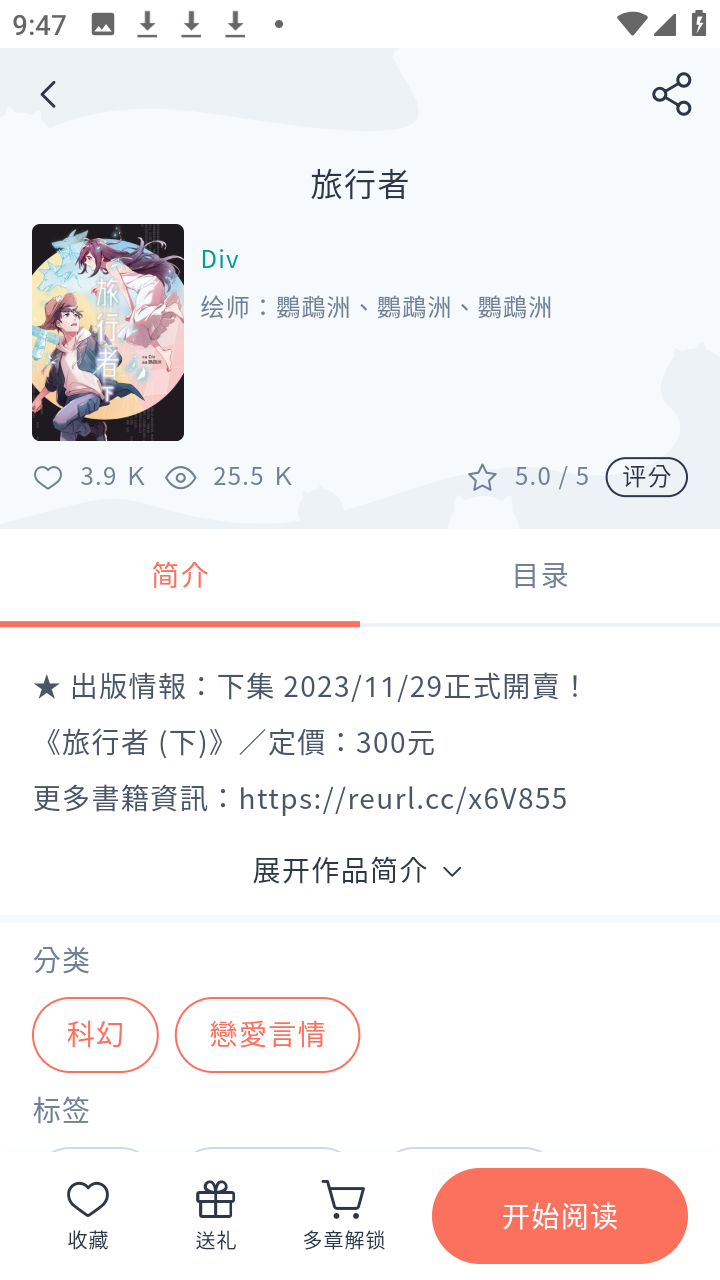The height and width of the screenshot is (1280, 720).
Task: Tap the star icon next to 5.0 rating
Action: 483,477
